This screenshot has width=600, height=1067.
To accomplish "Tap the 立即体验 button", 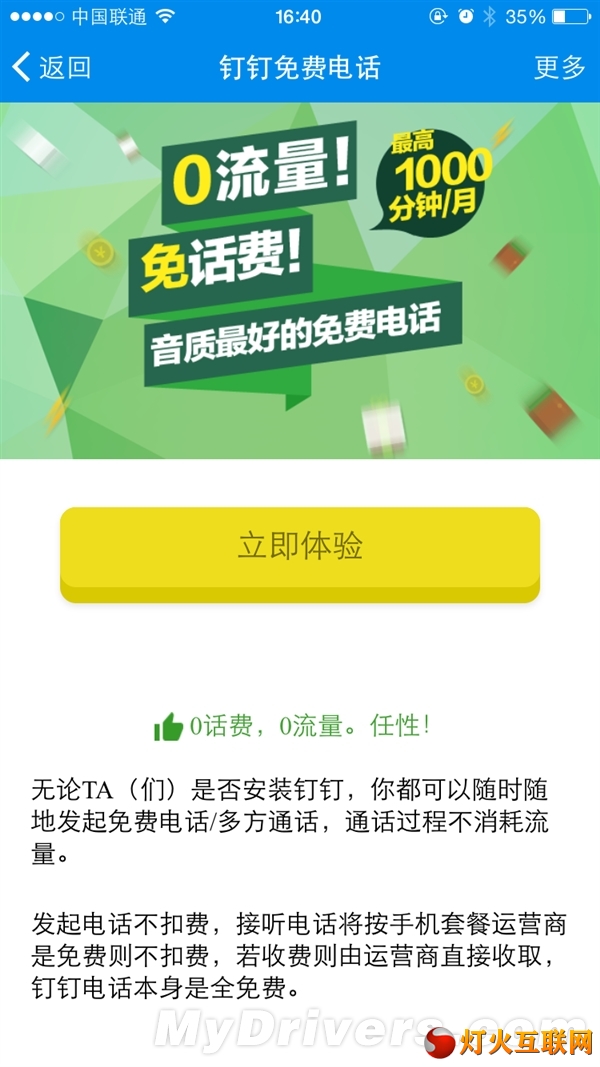I will click(300, 548).
